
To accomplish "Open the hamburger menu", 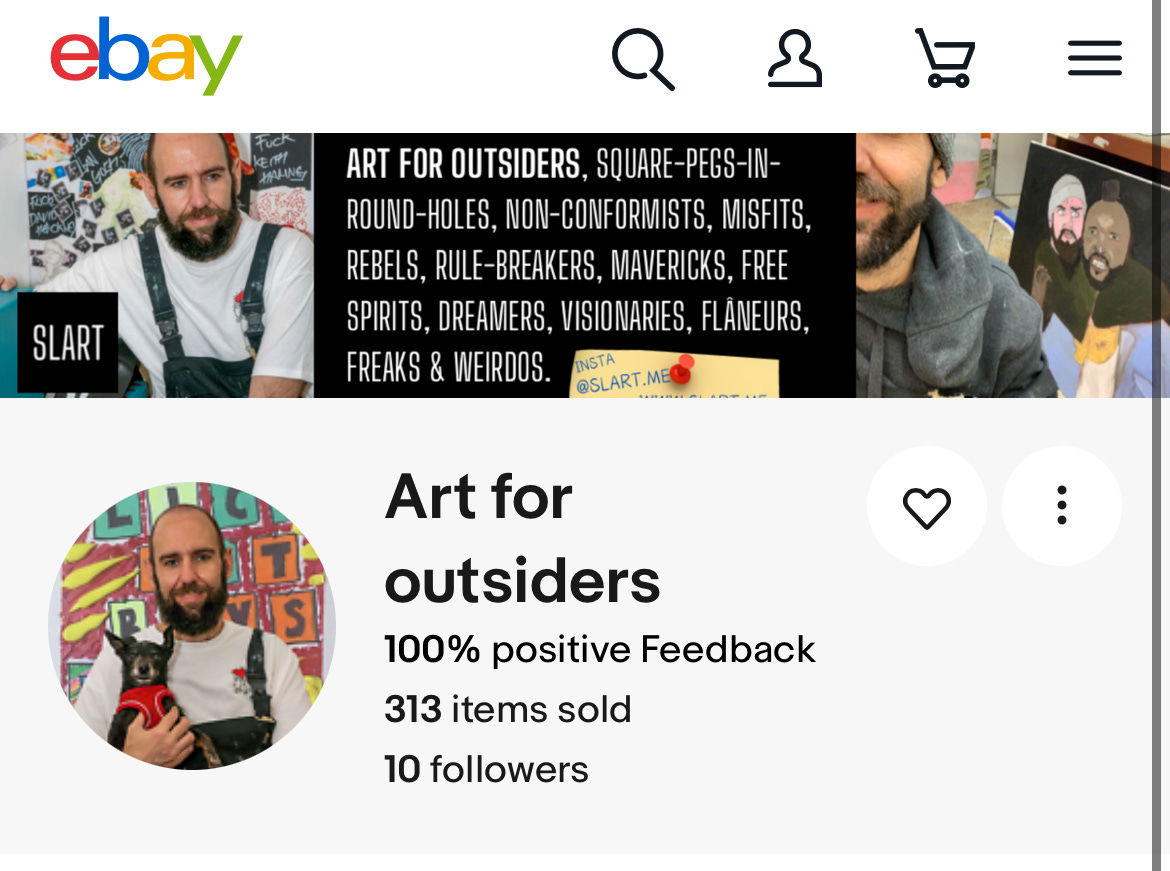I will coord(1094,59).
